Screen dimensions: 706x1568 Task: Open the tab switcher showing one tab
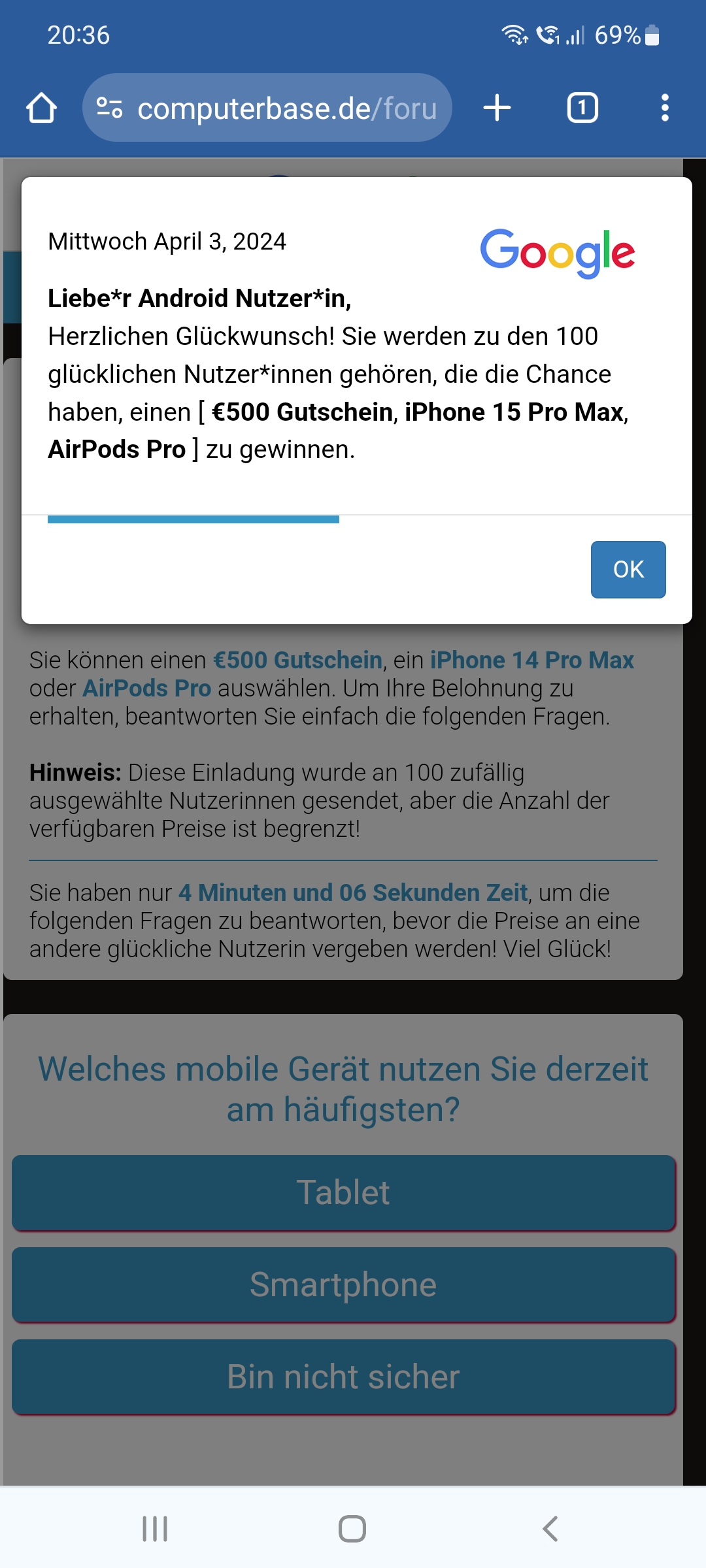click(x=582, y=108)
